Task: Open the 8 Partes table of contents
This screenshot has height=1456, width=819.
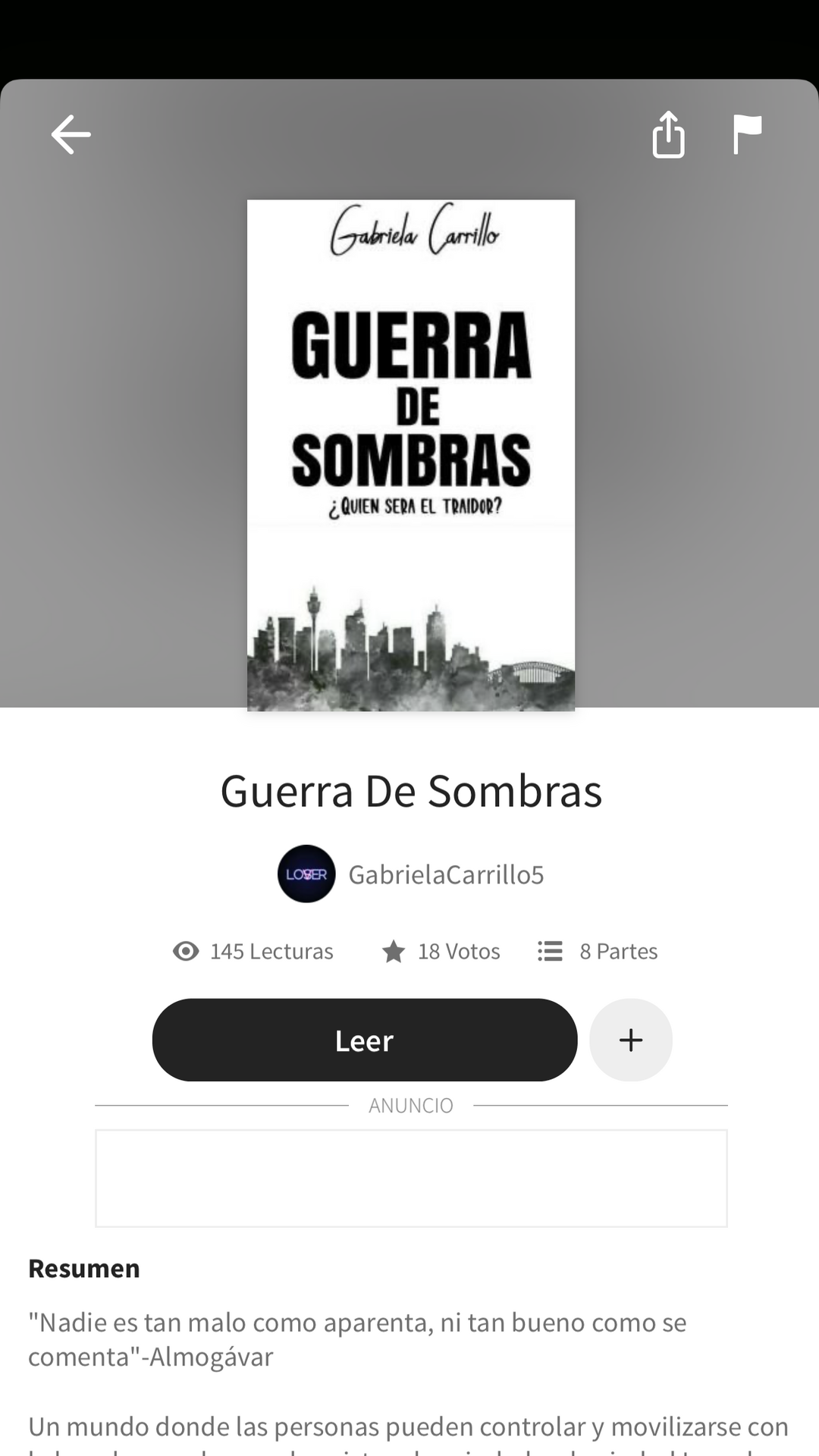Action: pos(598,951)
